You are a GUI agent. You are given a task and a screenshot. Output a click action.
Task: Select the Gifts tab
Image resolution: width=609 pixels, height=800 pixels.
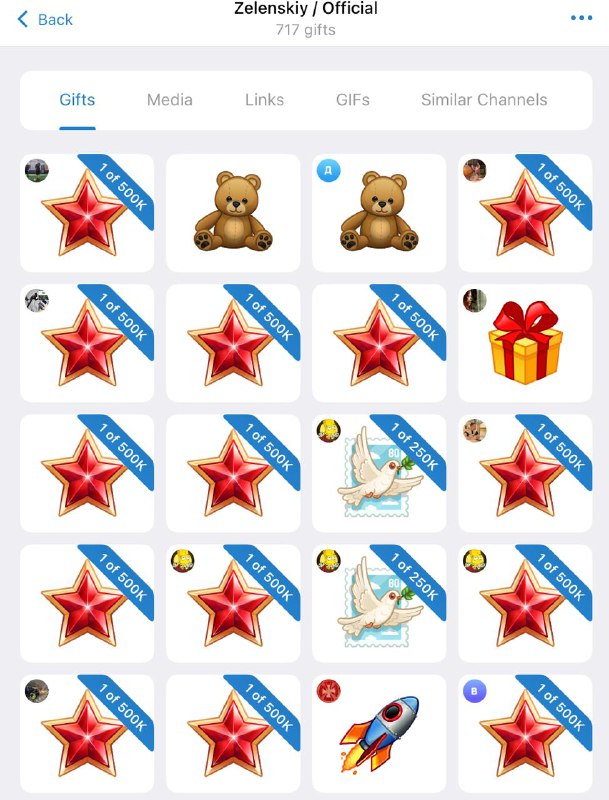(77, 100)
